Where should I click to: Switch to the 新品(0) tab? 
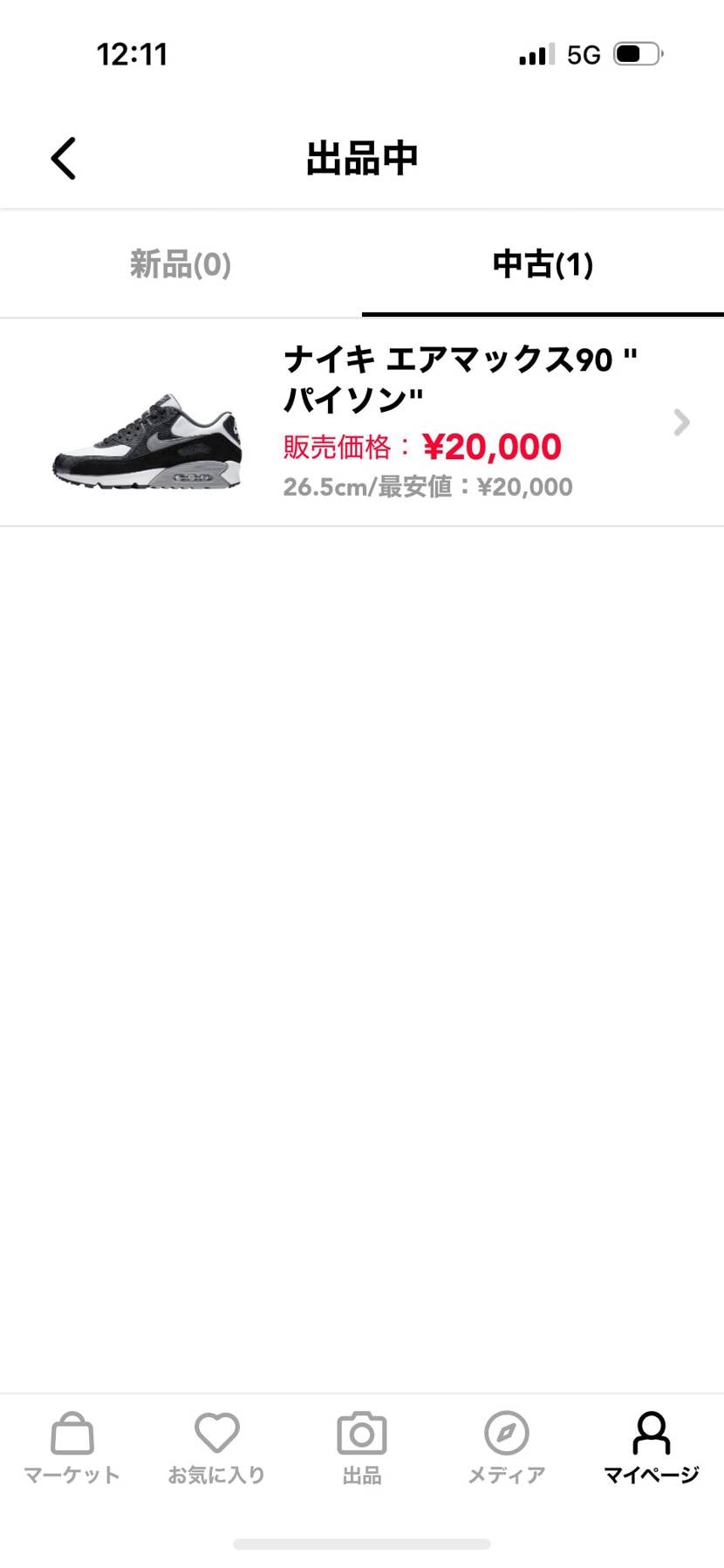[x=181, y=264]
